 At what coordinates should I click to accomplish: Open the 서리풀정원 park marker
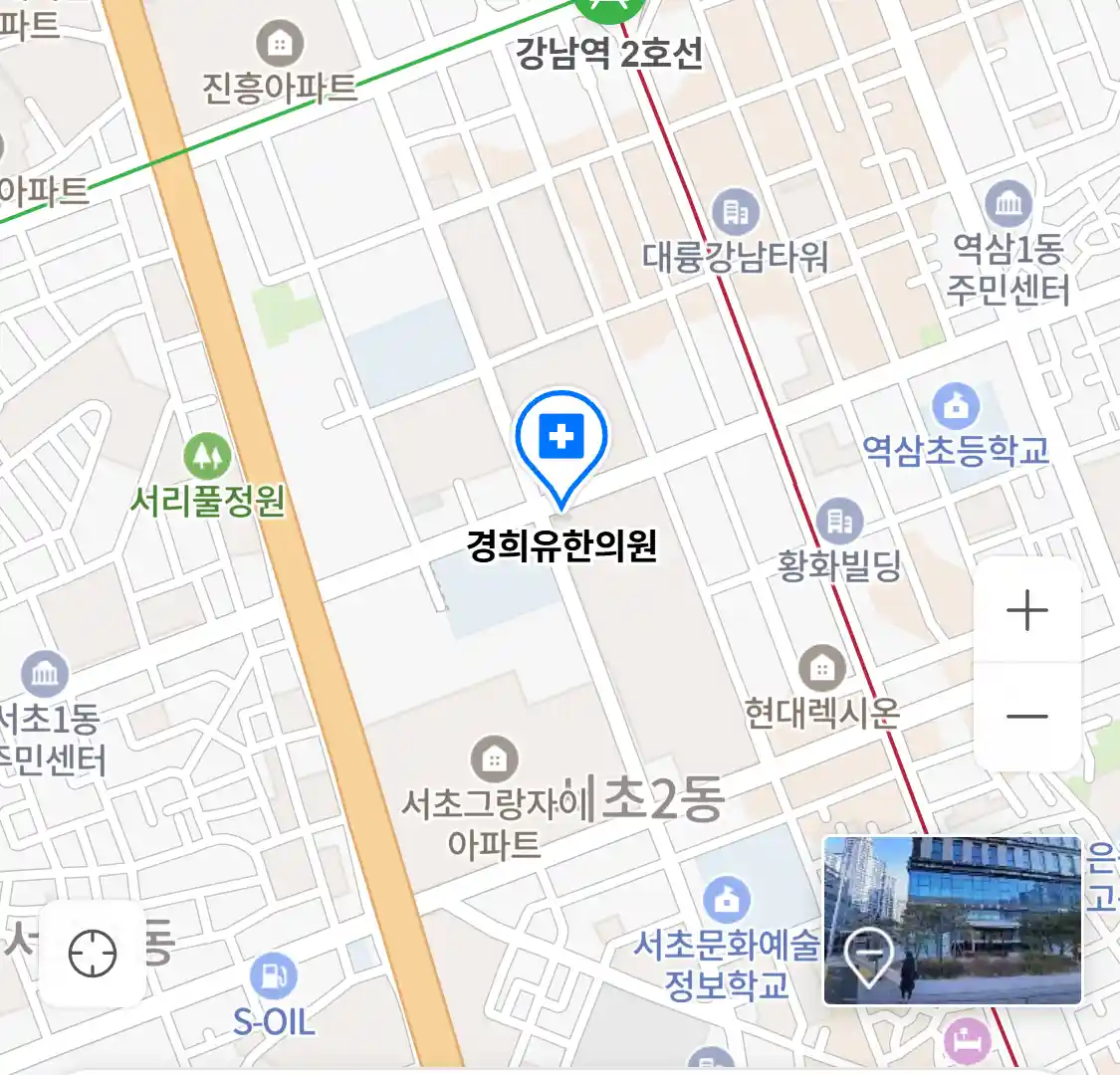(207, 458)
